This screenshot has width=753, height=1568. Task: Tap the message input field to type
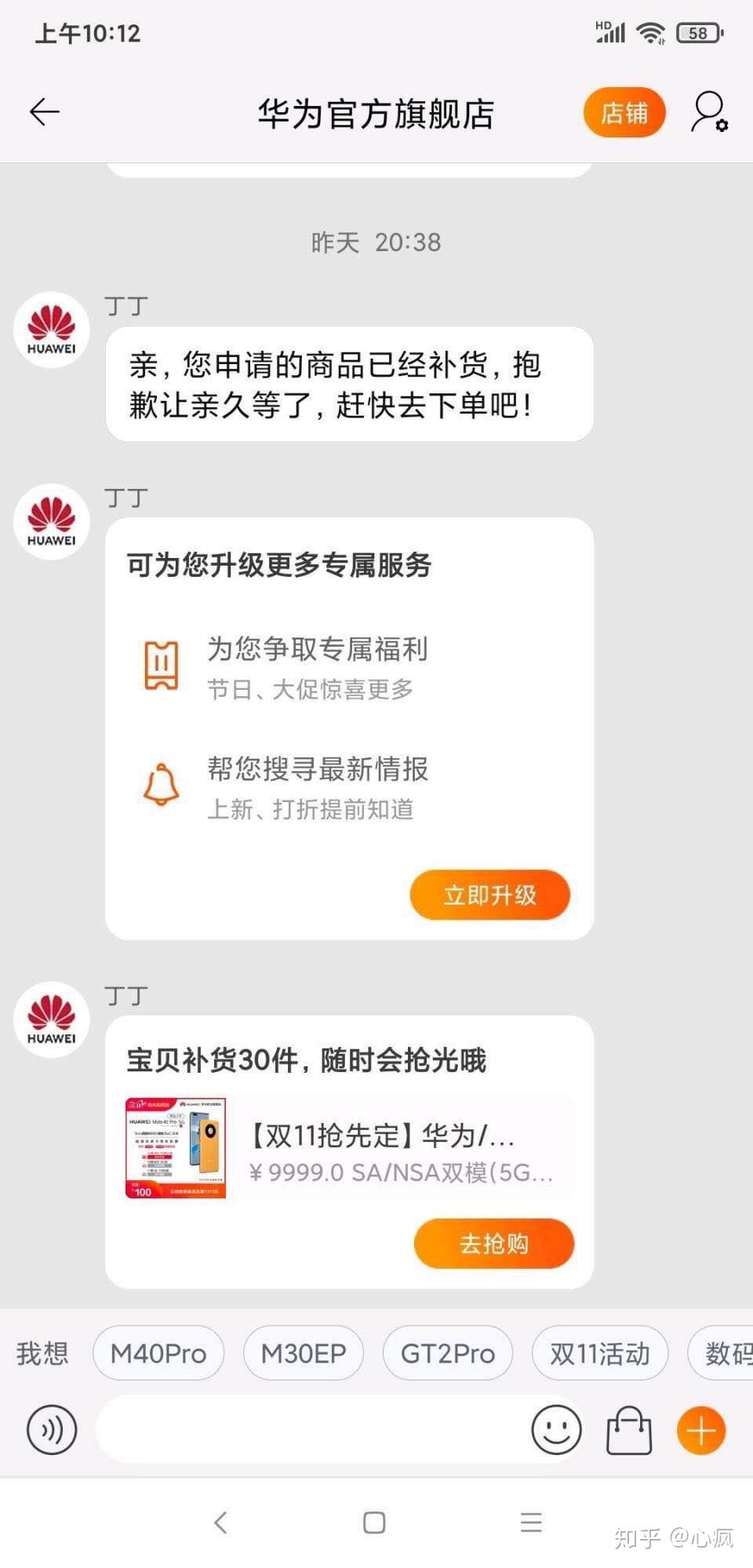pos(314,1430)
